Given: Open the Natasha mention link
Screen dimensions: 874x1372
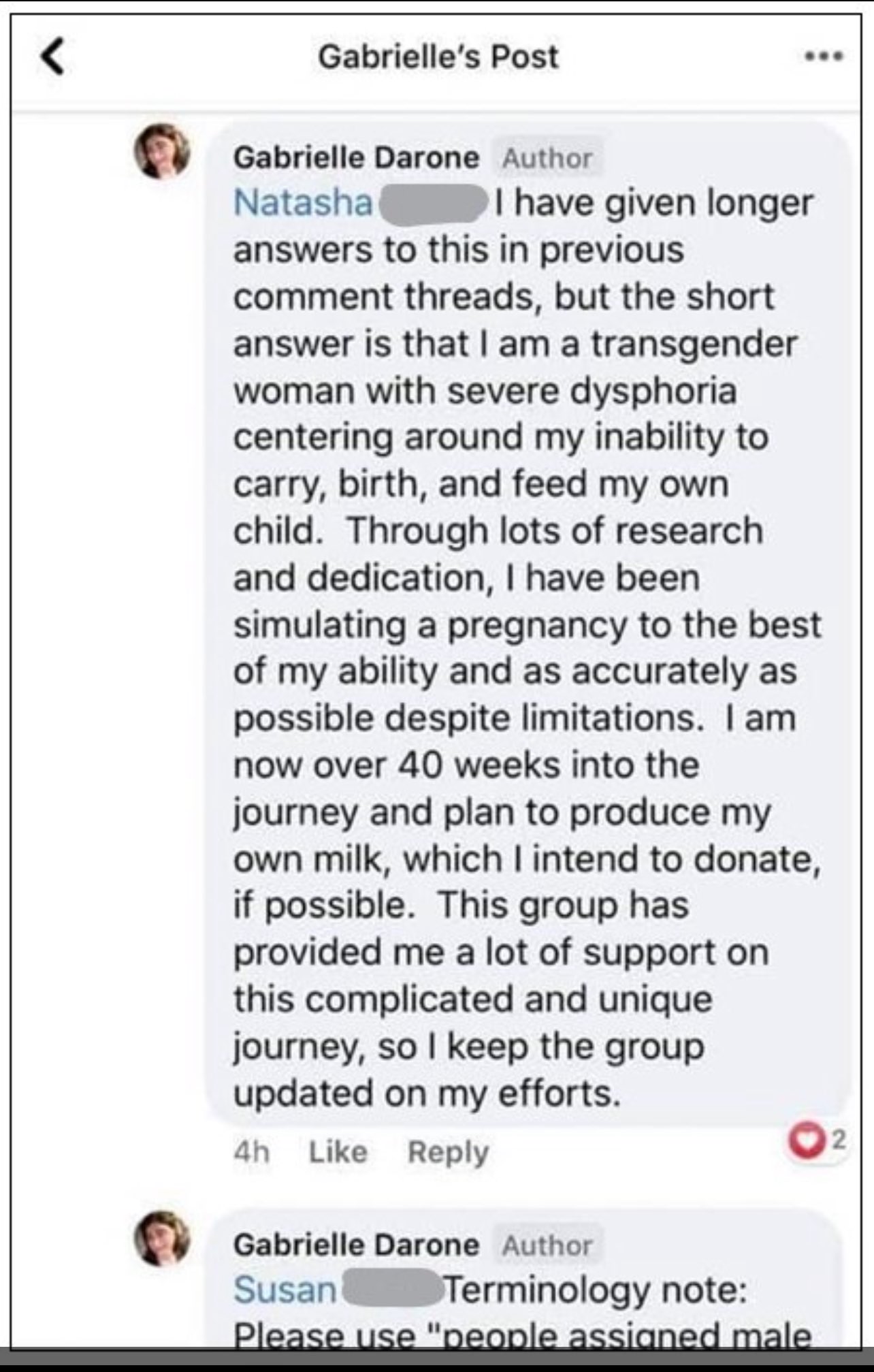Looking at the screenshot, I should (304, 203).
